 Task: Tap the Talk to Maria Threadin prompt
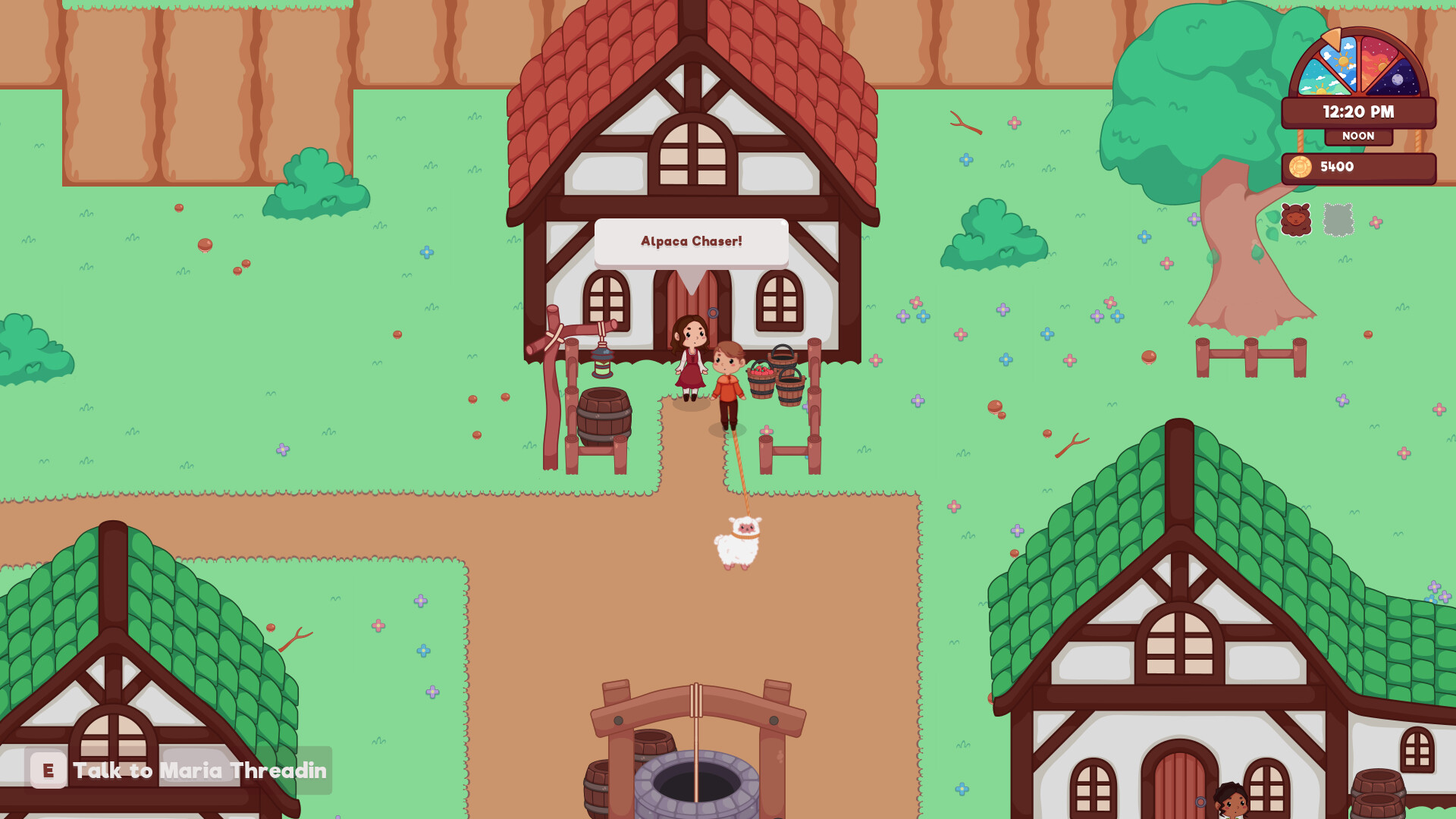pyautogui.click(x=179, y=770)
